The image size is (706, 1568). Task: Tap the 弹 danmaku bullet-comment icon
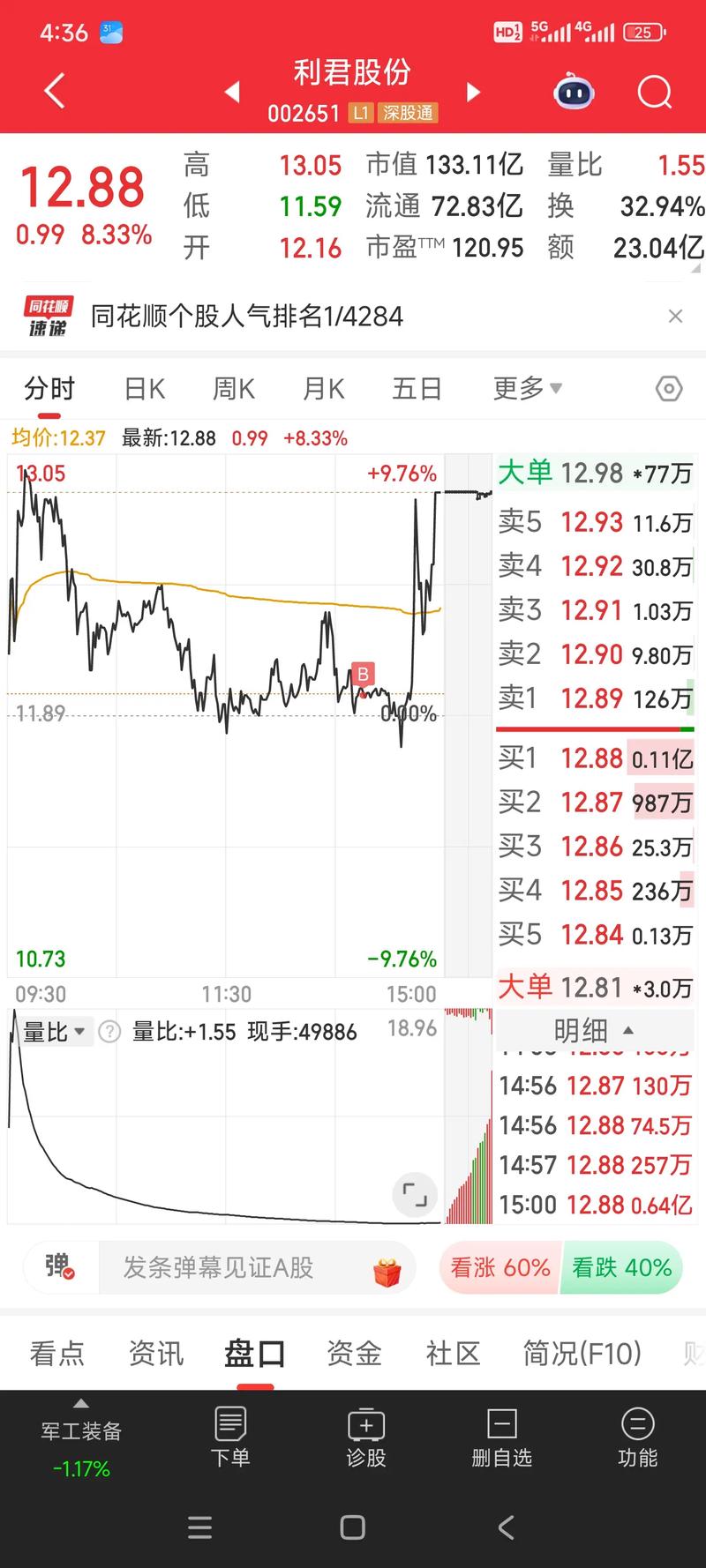click(x=58, y=1267)
